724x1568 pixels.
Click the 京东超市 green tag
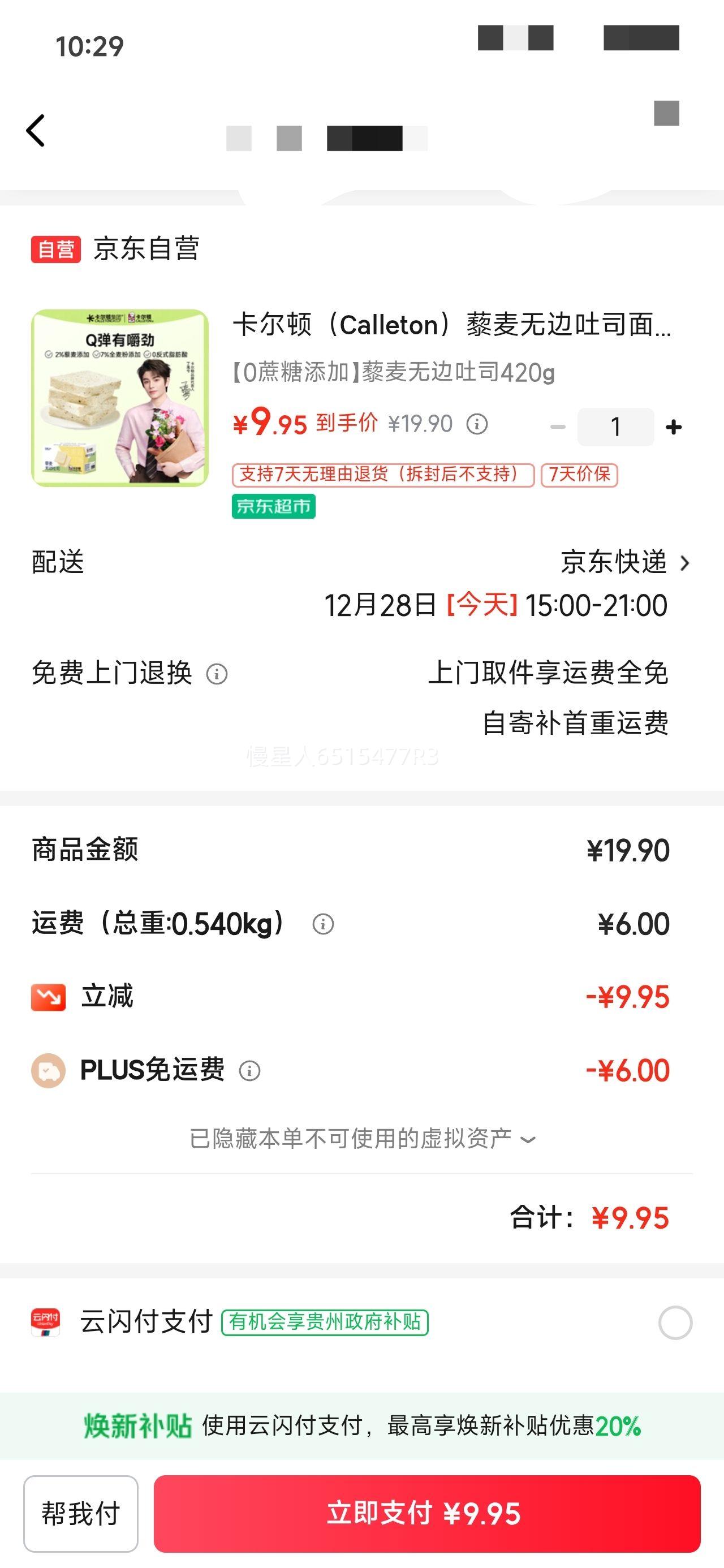tap(273, 506)
